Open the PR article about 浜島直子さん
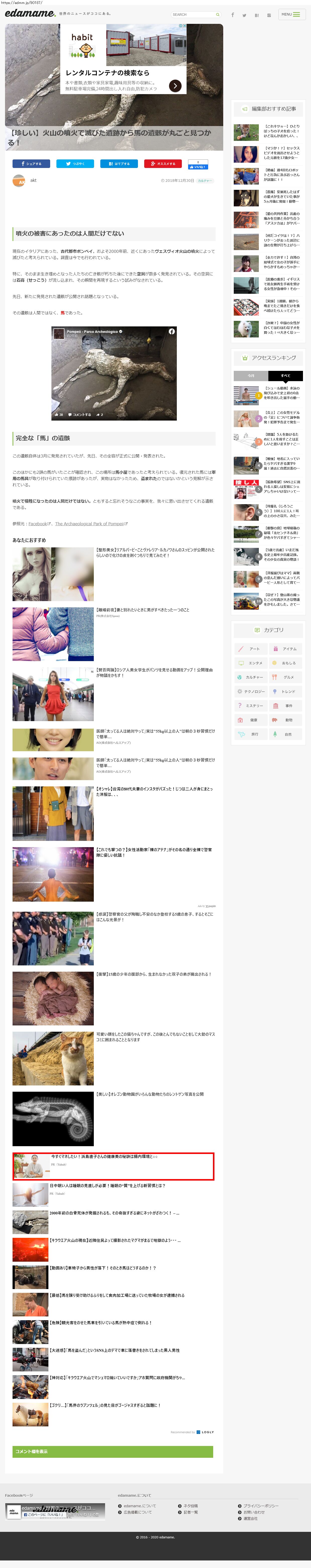This screenshot has height=1568, width=311. coord(104,1156)
